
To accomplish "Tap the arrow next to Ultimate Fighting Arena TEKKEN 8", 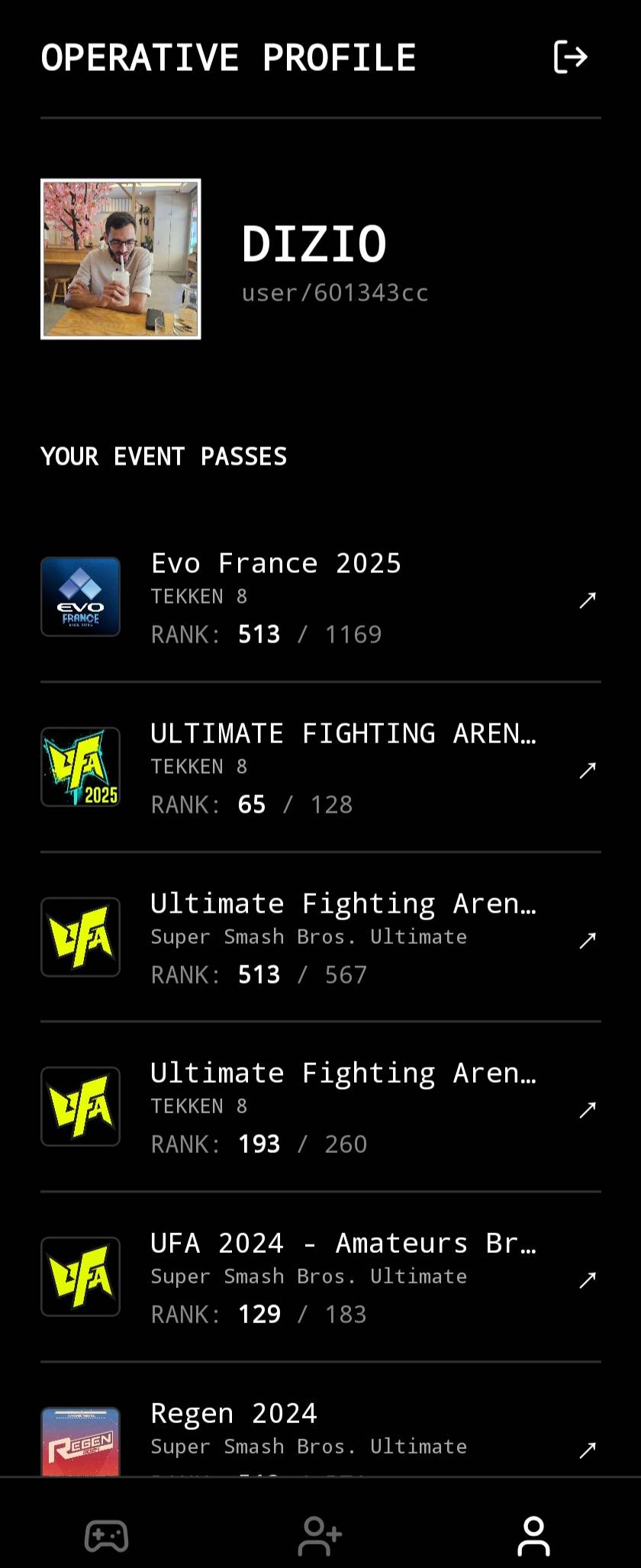I will (x=587, y=1110).
